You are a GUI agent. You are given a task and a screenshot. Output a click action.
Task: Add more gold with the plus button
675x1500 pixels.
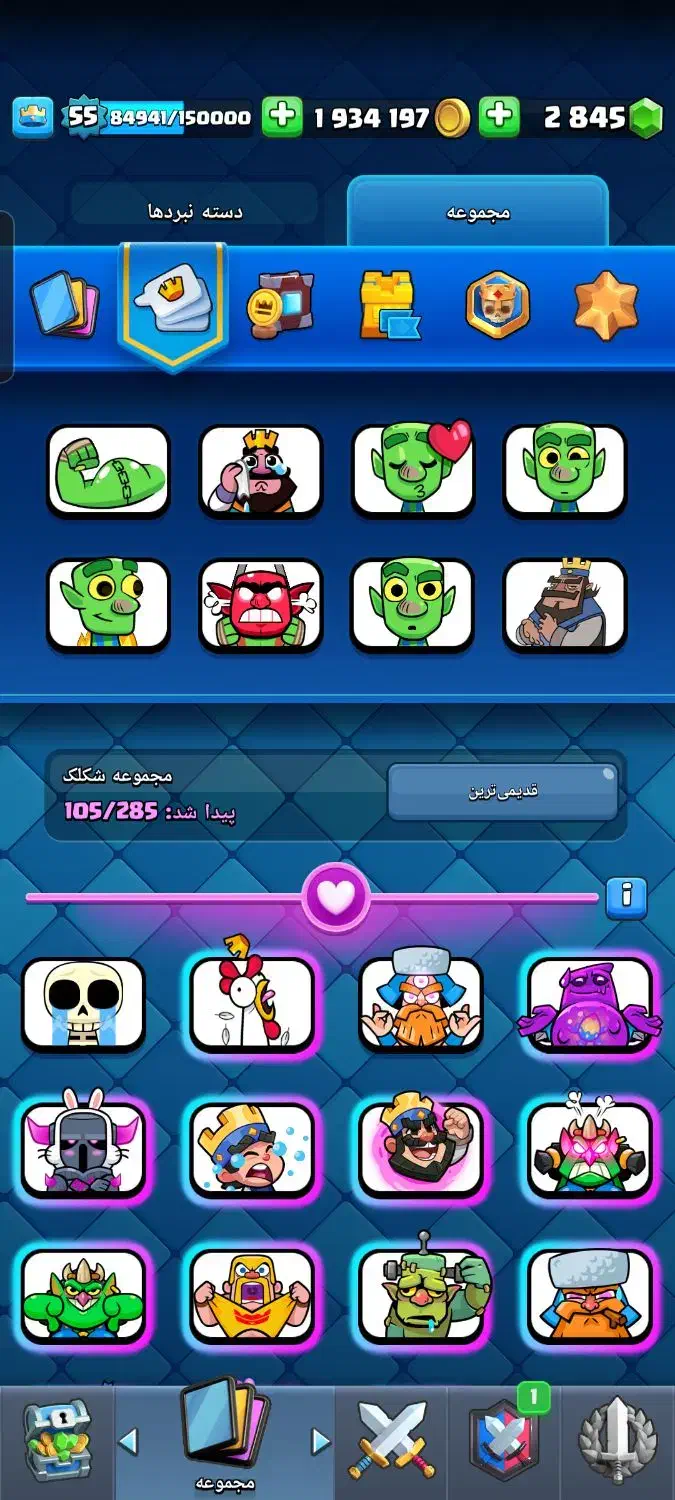(x=282, y=118)
